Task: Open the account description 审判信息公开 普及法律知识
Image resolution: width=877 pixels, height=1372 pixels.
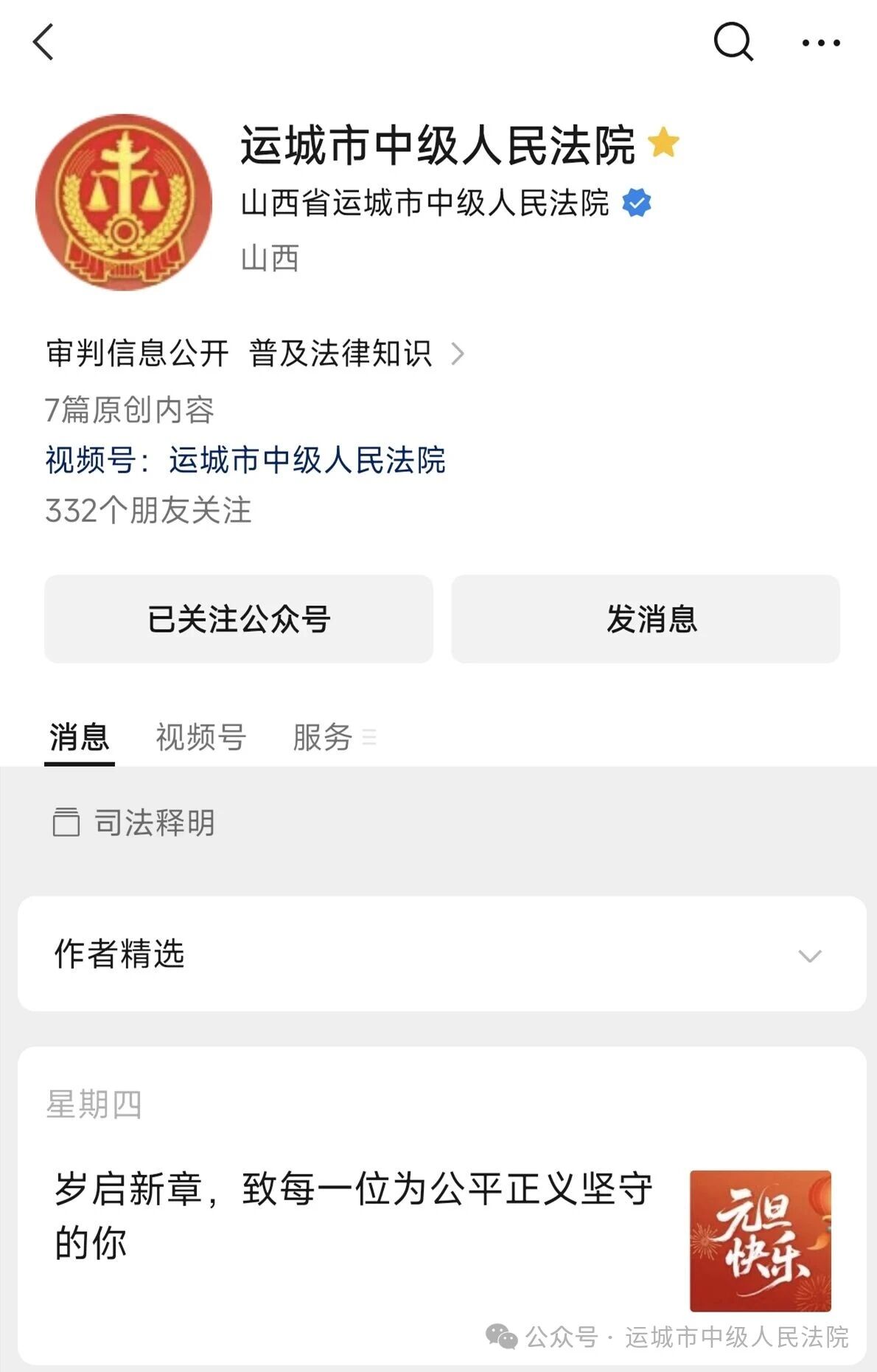Action: (254, 353)
